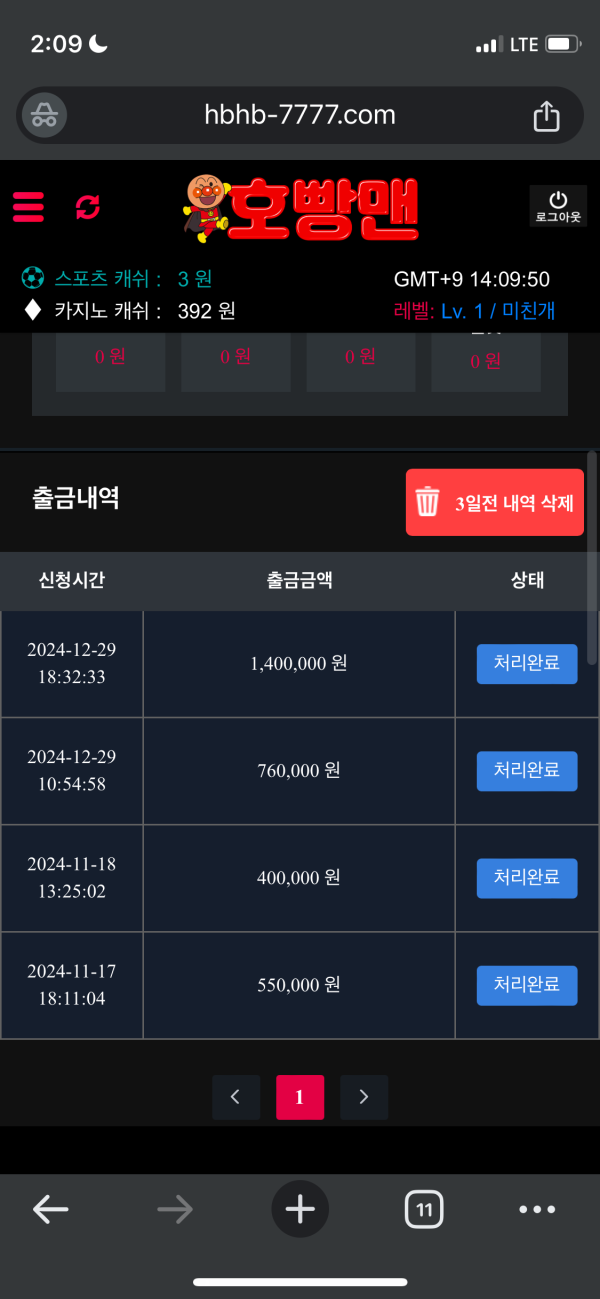Tap 처리완료 for the 400,000 원 withdrawal
This screenshot has height=1299, width=600.
pos(527,878)
